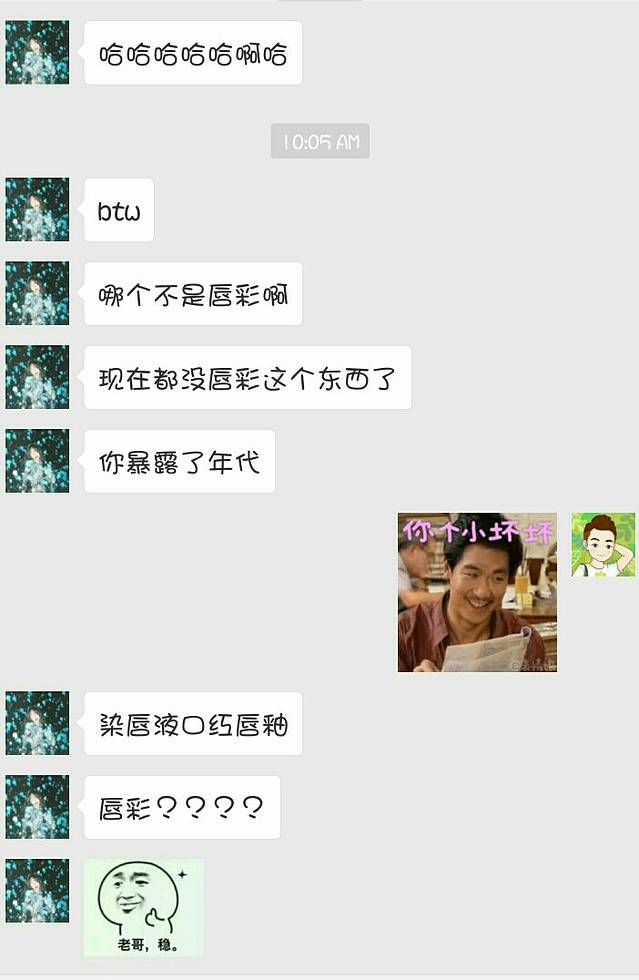Open the contact avatar beside 染唇液口红唇釉
Viewport: 639px width, 980px height.
[x=37, y=723]
